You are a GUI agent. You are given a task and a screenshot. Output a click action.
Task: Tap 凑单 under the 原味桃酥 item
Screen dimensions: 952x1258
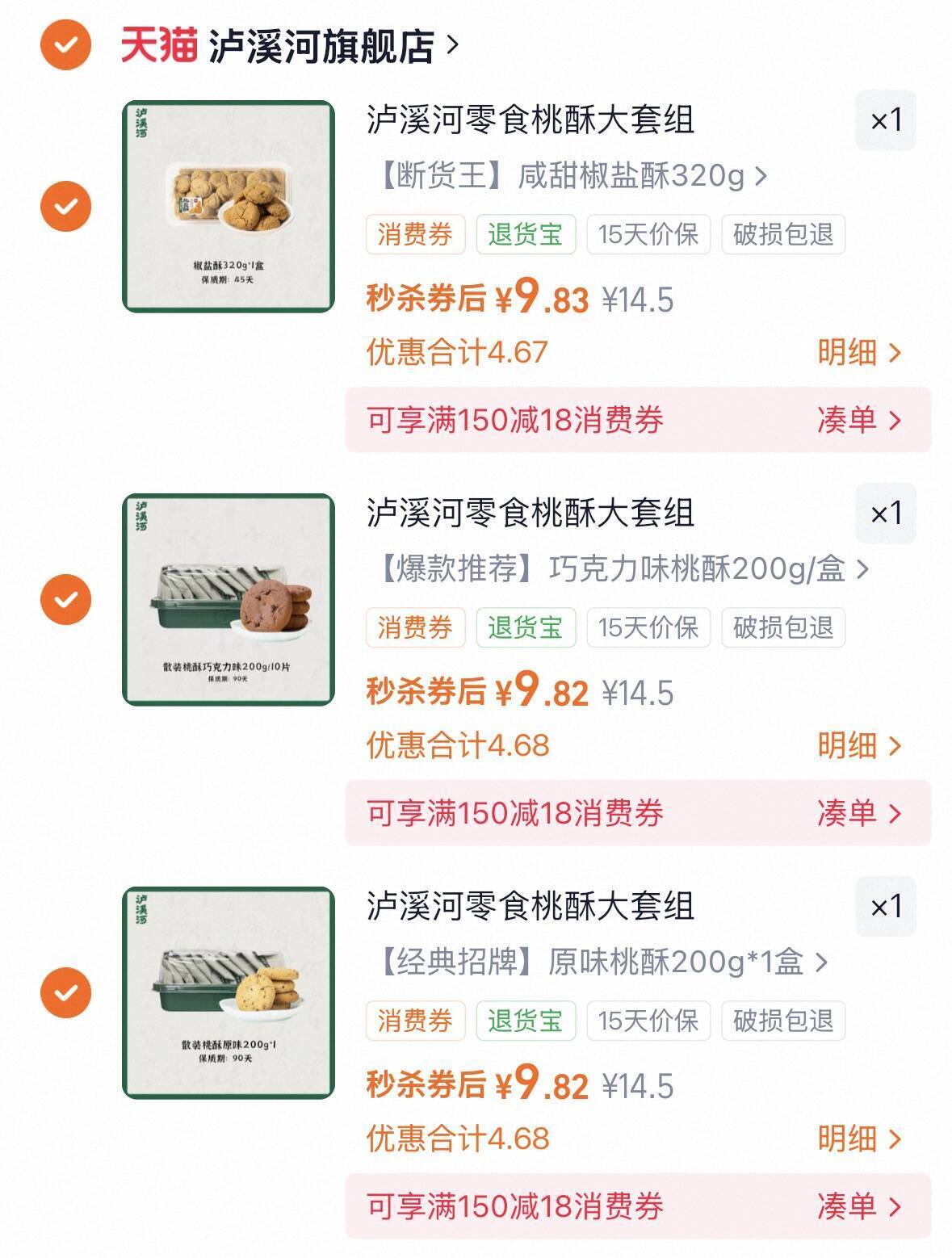(858, 1206)
